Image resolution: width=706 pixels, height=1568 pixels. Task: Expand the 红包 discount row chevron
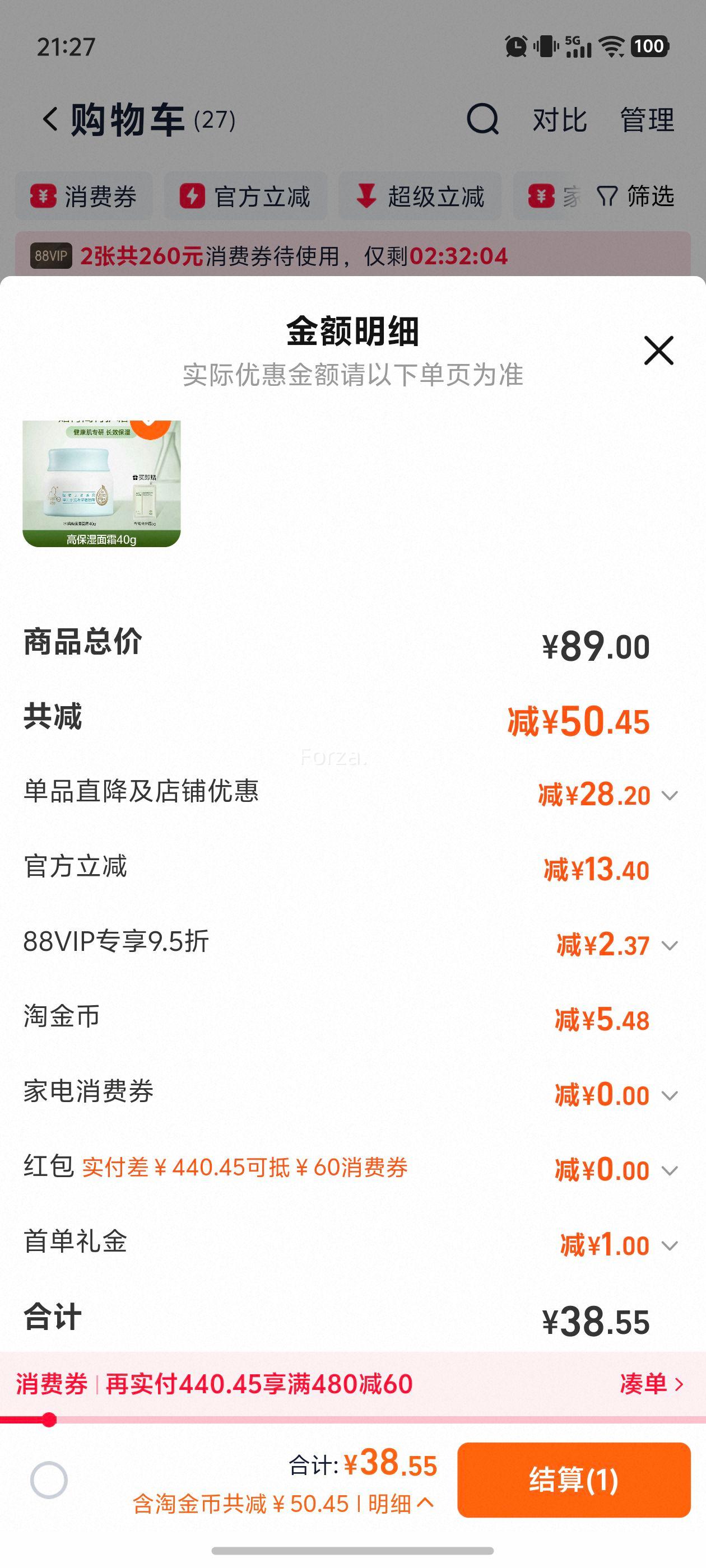tap(670, 1170)
